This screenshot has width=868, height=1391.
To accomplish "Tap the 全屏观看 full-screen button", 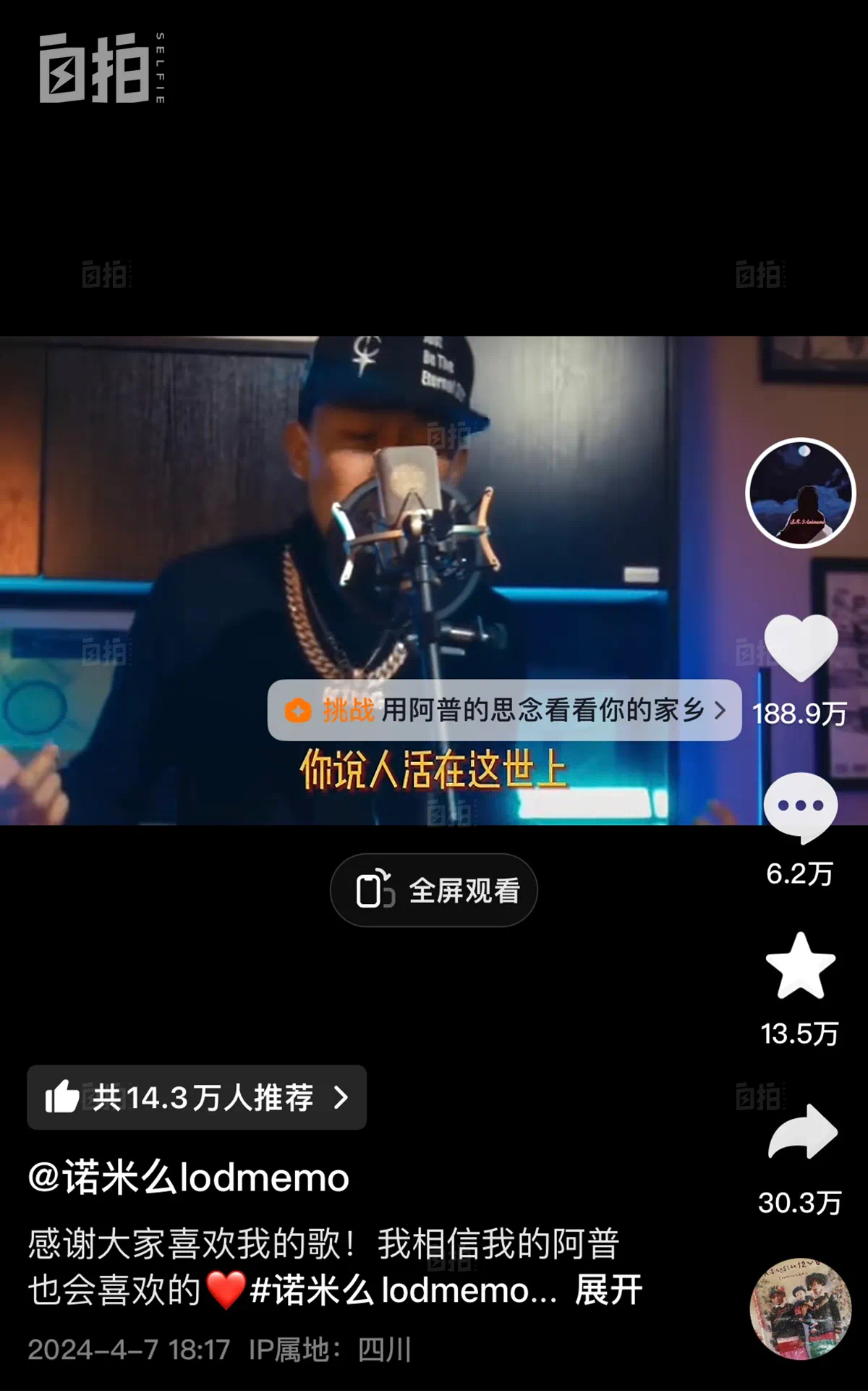I will coord(434,890).
